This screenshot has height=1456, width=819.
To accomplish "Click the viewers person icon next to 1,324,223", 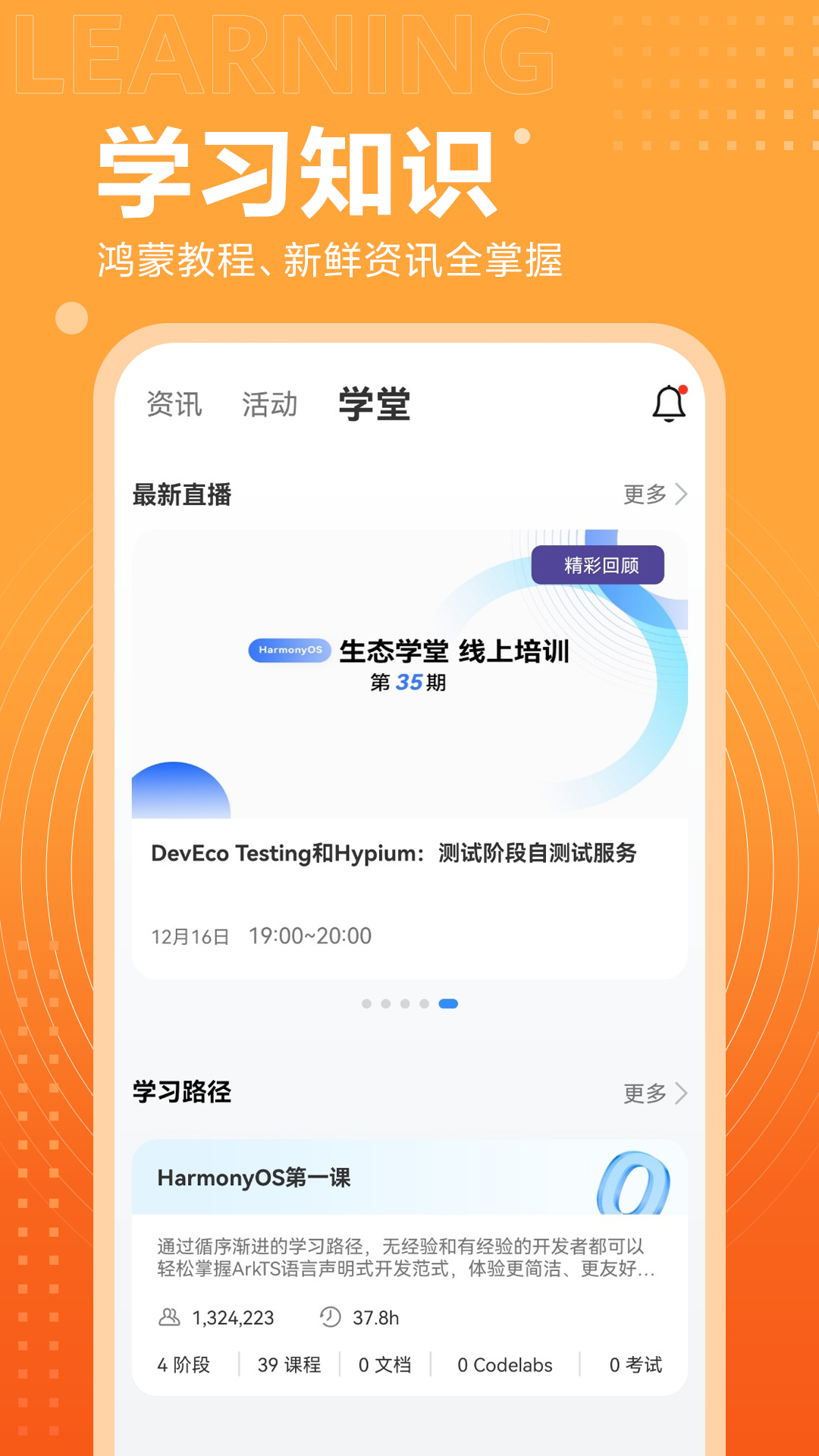I will (x=168, y=1318).
